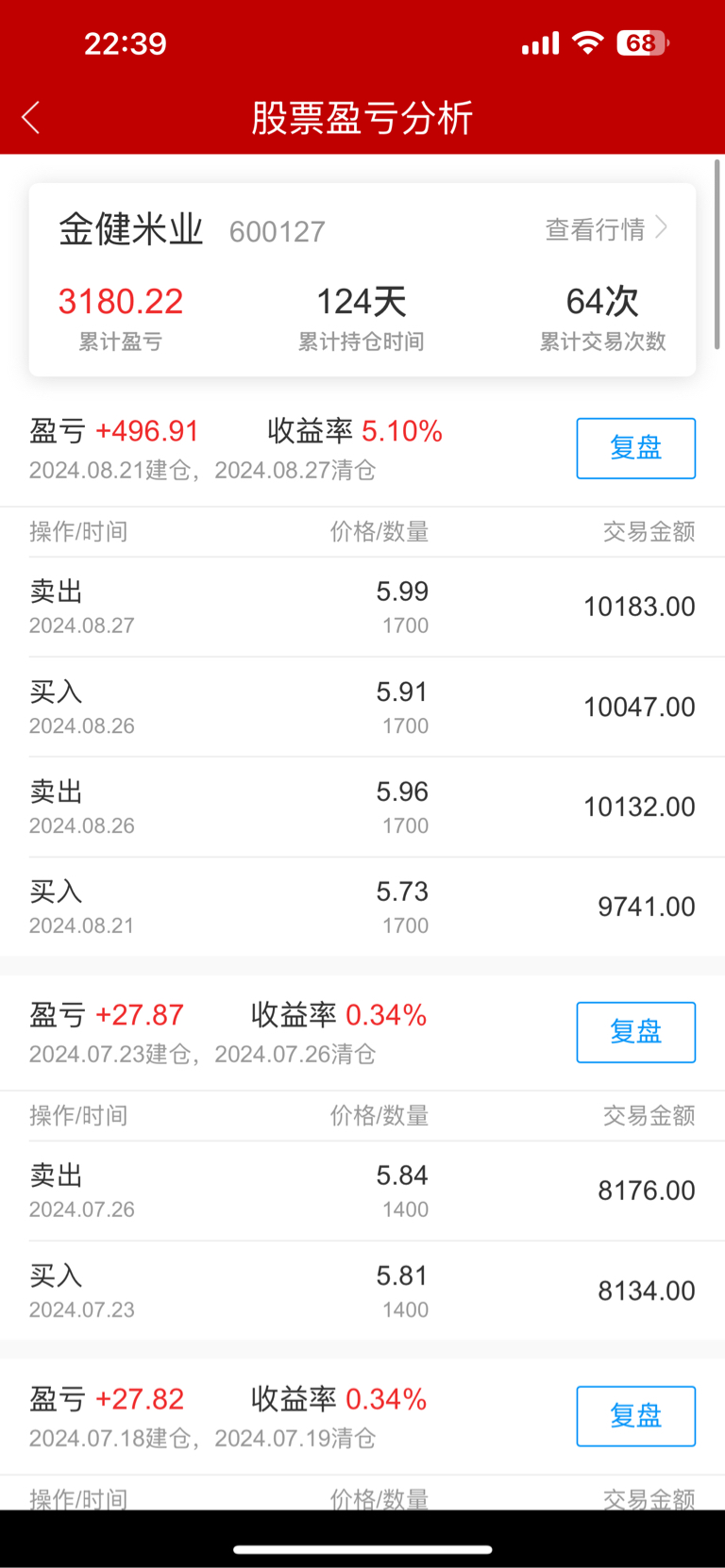Image resolution: width=725 pixels, height=1568 pixels.
Task: Go back using the top-left arrow
Action: [31, 118]
